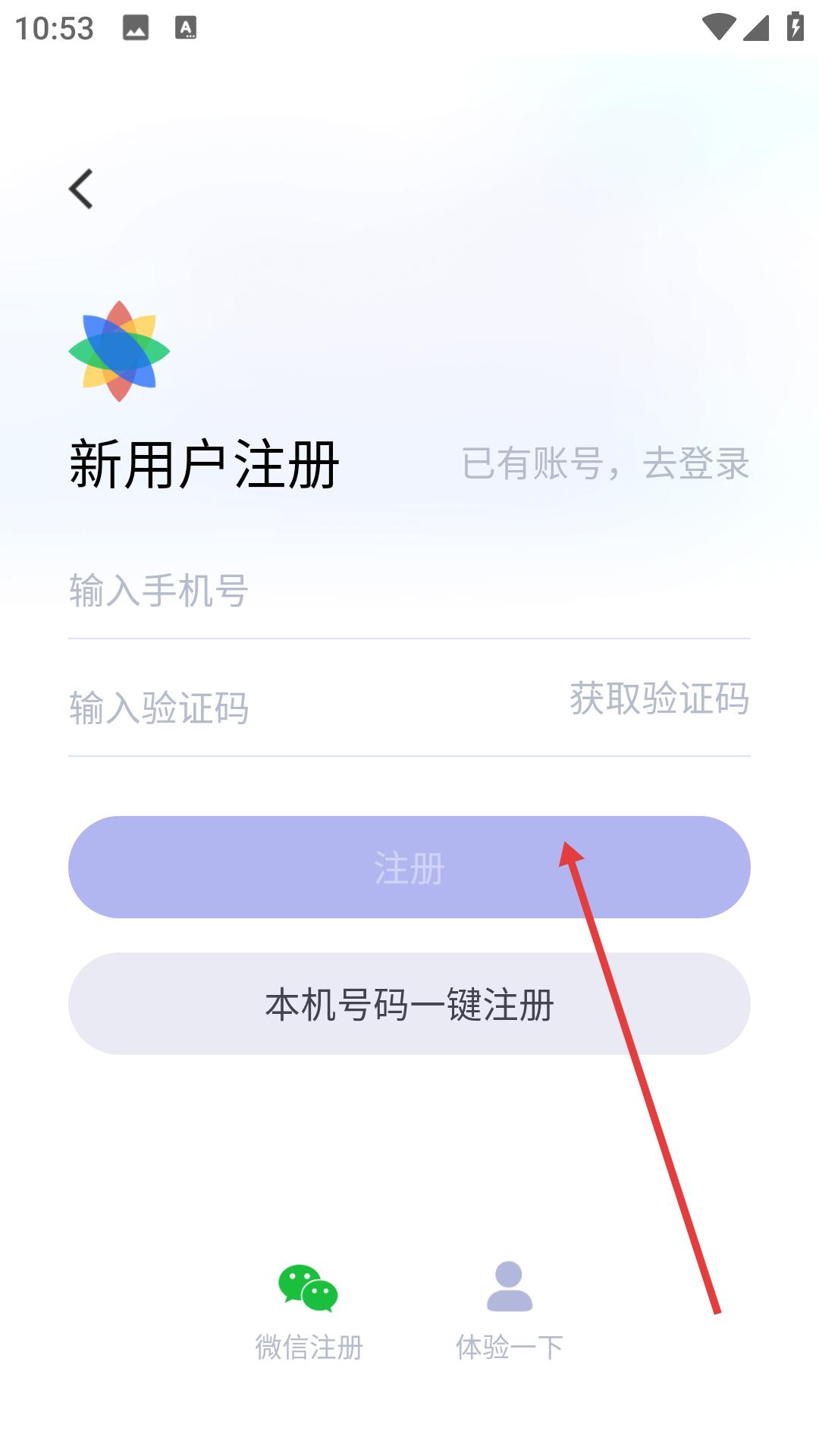Register with WeChat via 微信注册
The height and width of the screenshot is (1456, 819).
pyautogui.click(x=309, y=1310)
